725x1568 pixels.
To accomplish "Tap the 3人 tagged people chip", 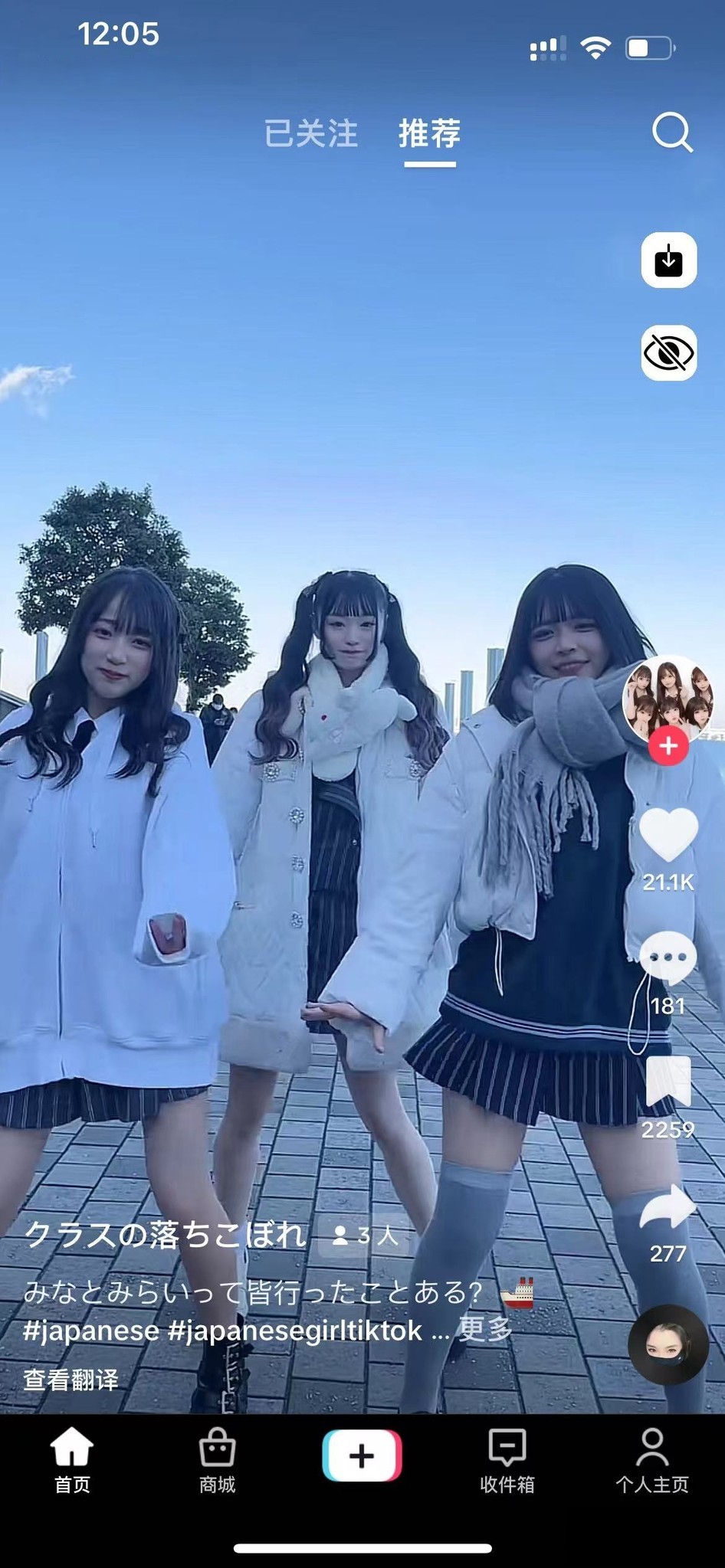I will (x=365, y=1235).
